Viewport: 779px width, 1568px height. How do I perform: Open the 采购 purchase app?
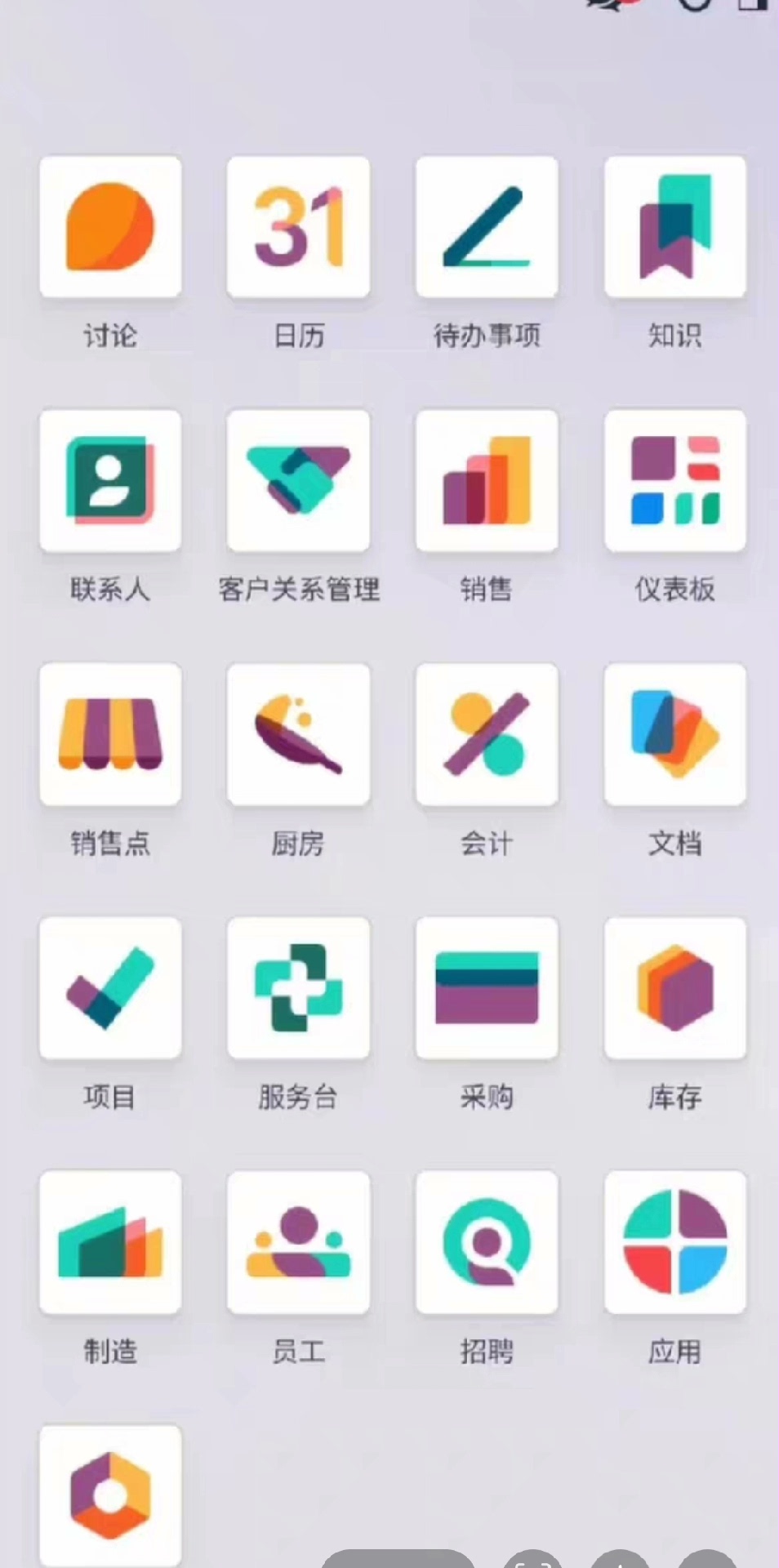[x=487, y=988]
